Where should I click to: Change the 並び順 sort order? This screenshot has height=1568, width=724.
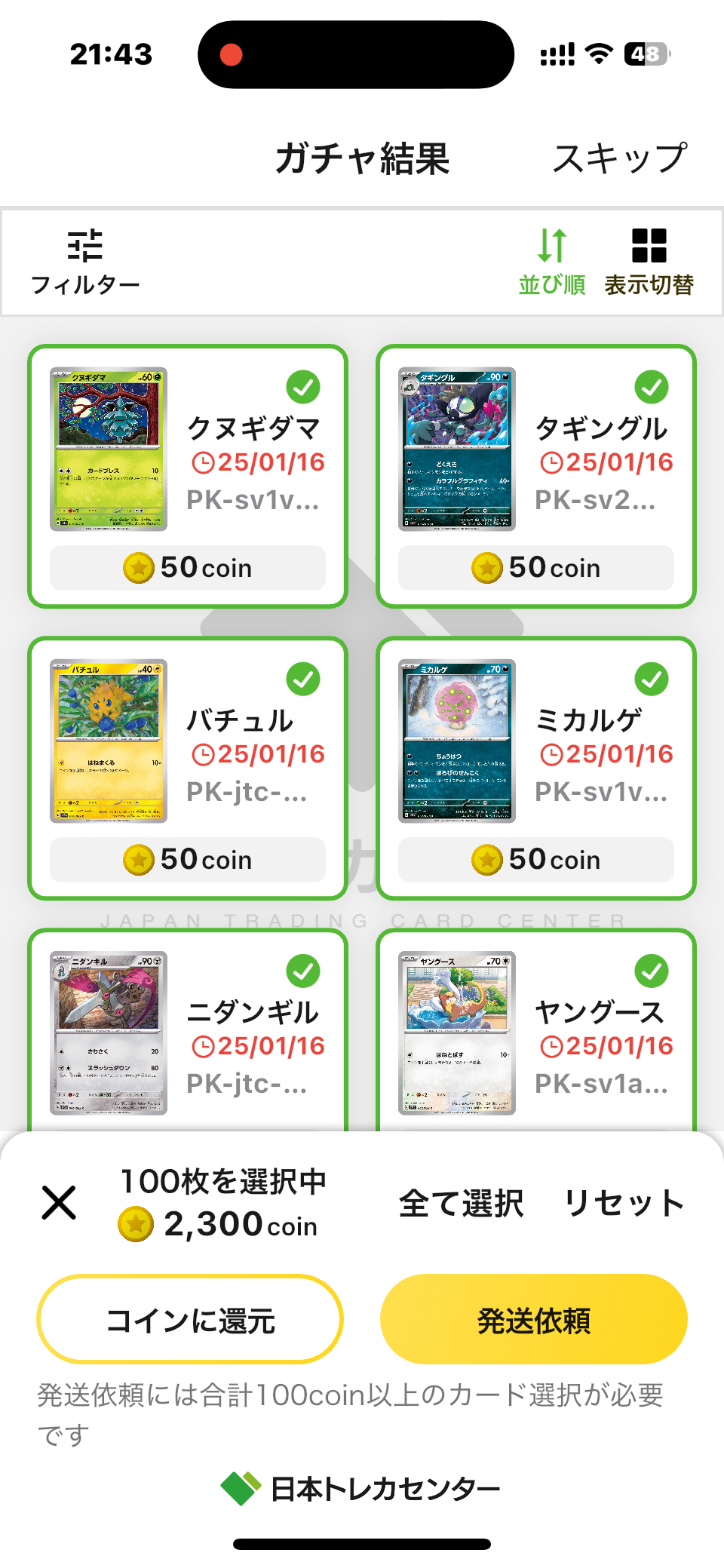552,262
